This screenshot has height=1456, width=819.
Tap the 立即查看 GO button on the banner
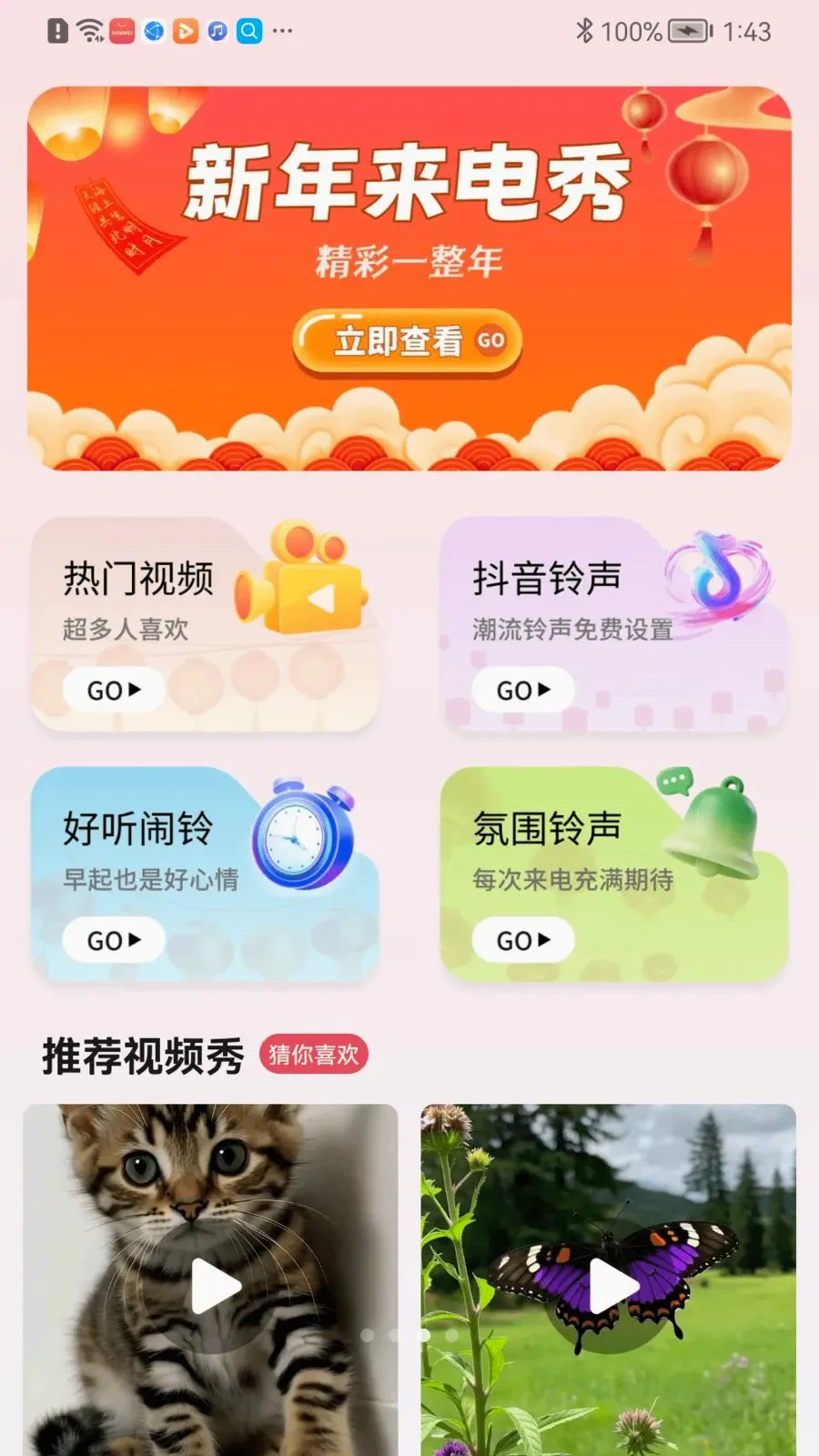click(407, 342)
